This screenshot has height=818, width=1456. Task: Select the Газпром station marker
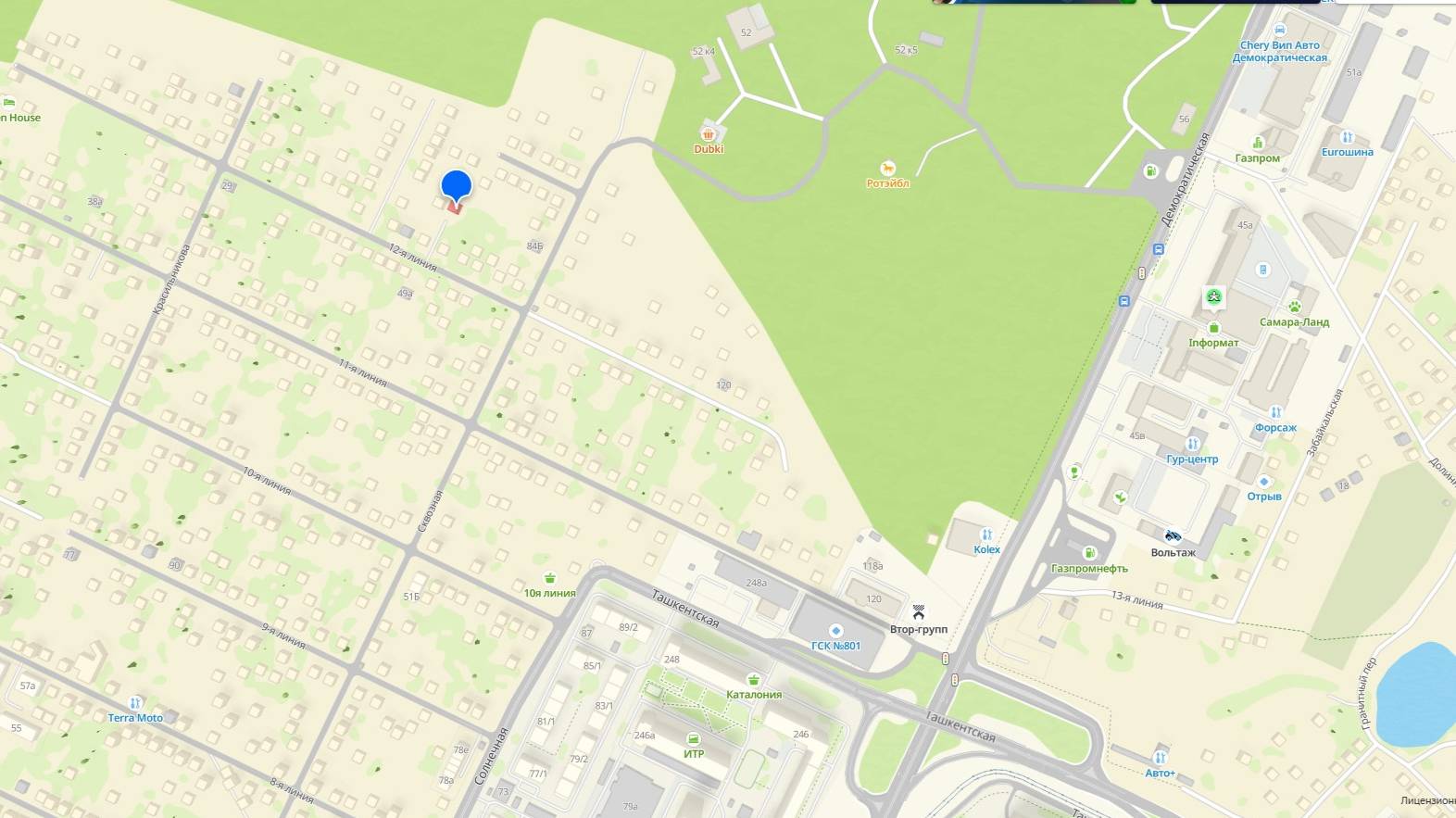(x=1257, y=144)
